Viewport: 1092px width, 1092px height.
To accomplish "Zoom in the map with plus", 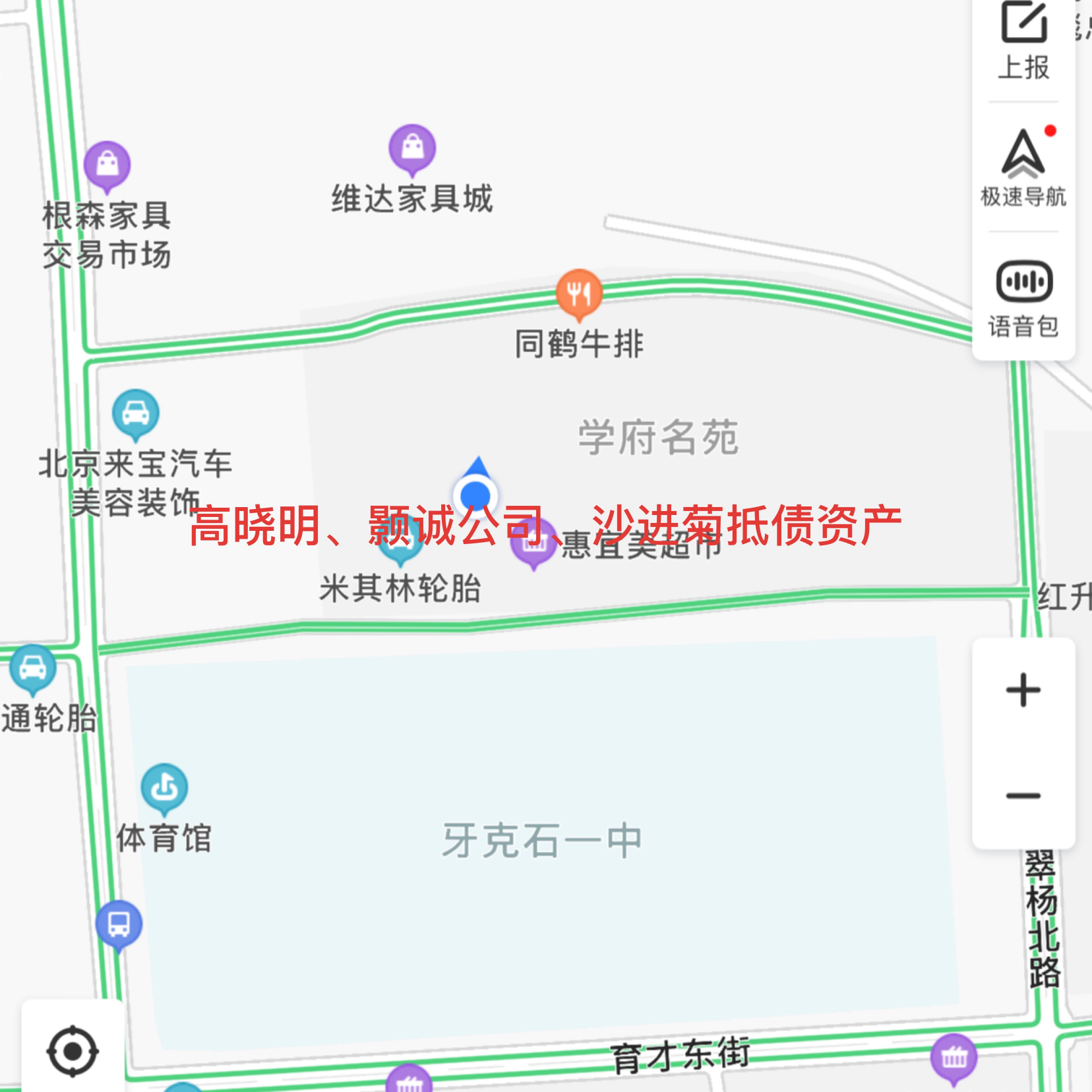I will 1023,690.
